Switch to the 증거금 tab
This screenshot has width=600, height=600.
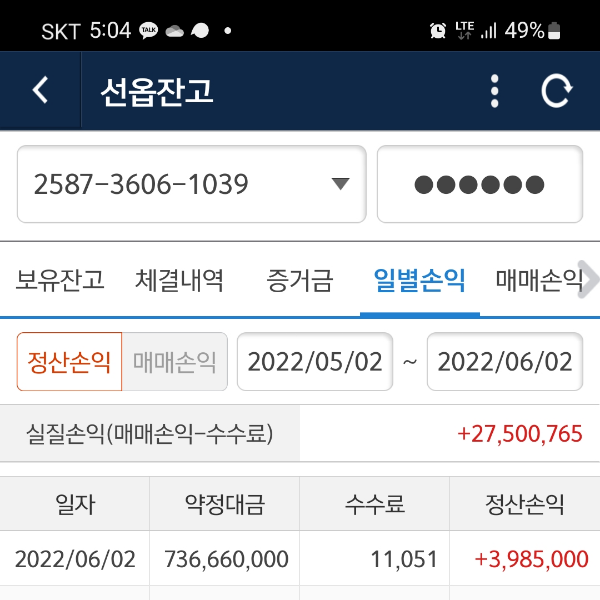point(300,280)
